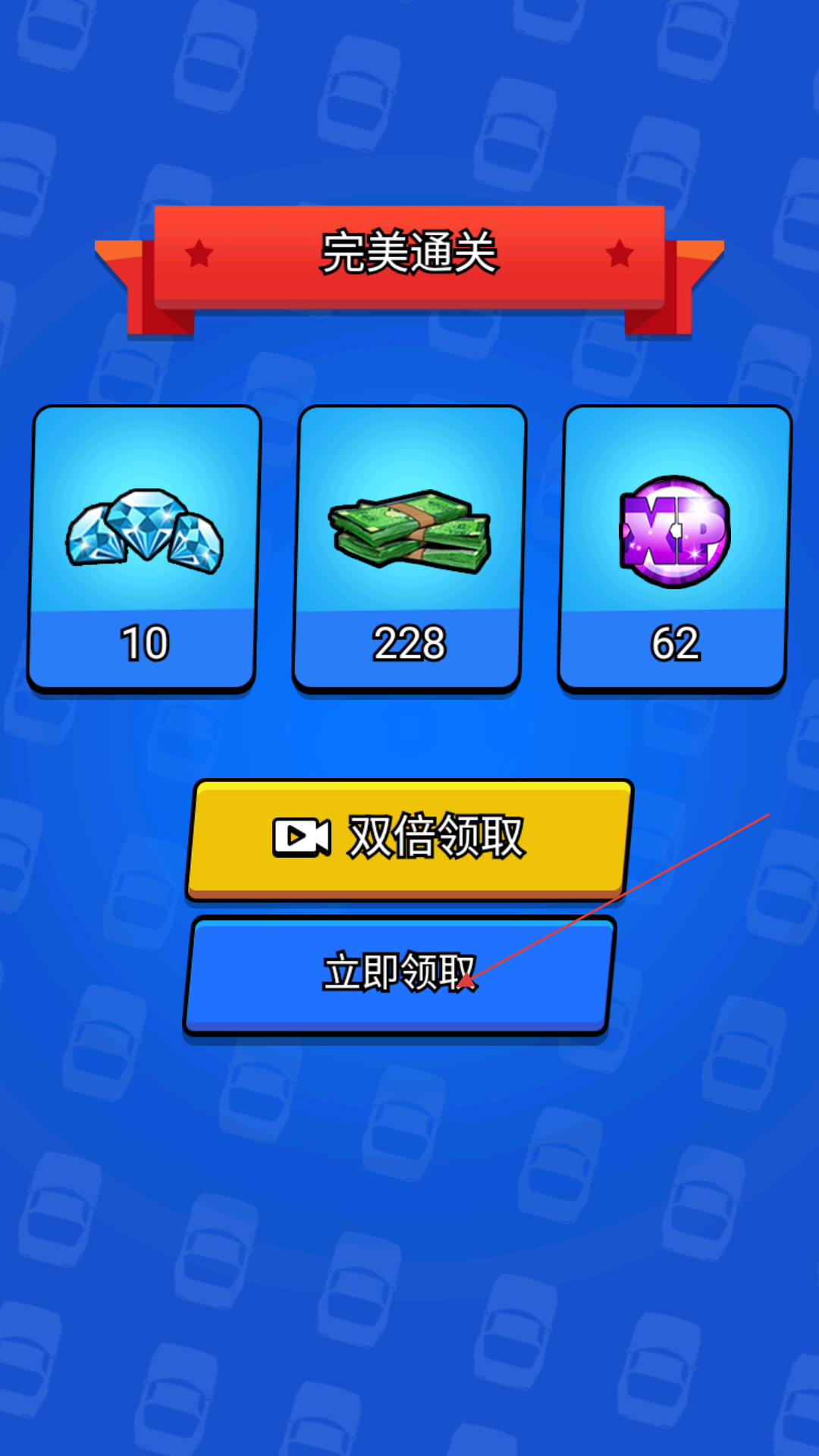819x1456 pixels.
Task: Claim rewards now with 立即领取
Action: [x=399, y=974]
